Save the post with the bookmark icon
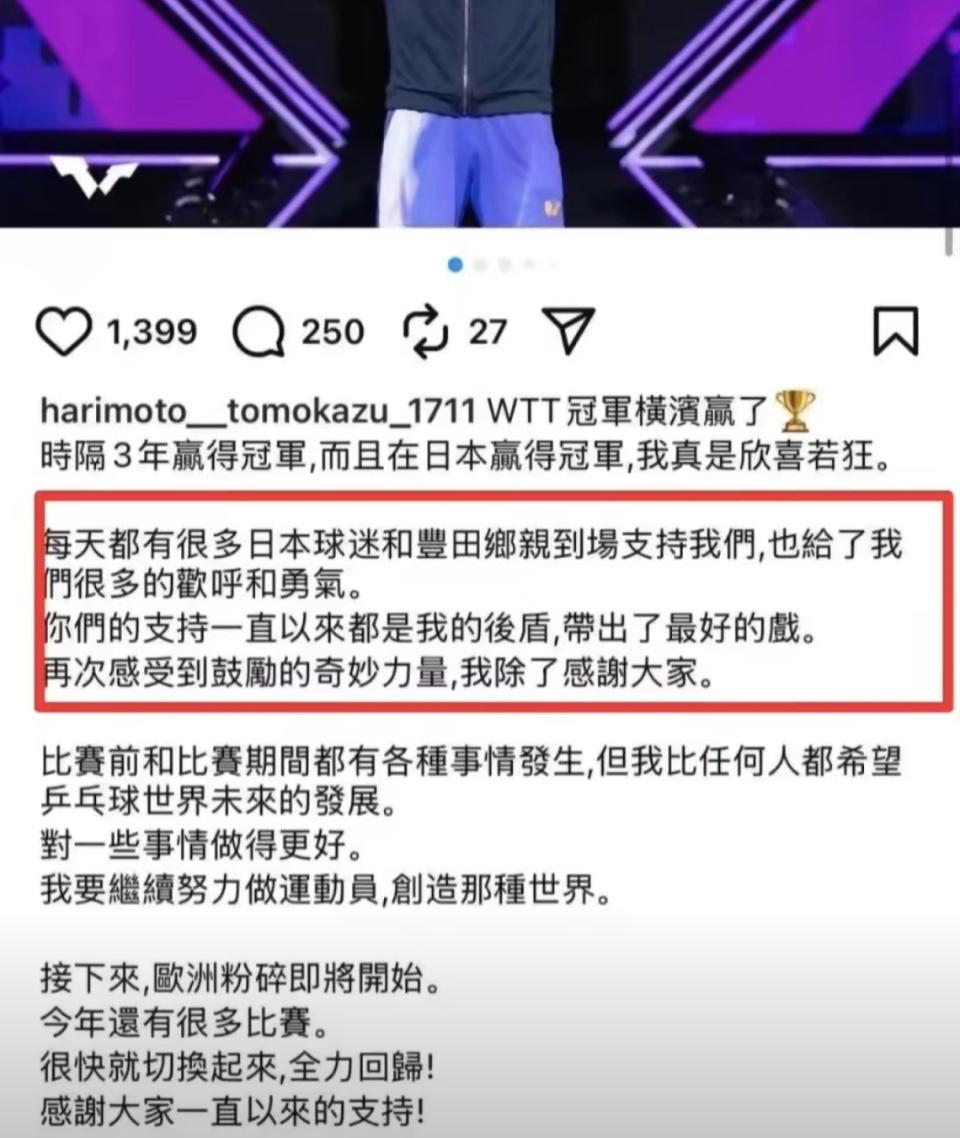960x1138 pixels. [898, 330]
